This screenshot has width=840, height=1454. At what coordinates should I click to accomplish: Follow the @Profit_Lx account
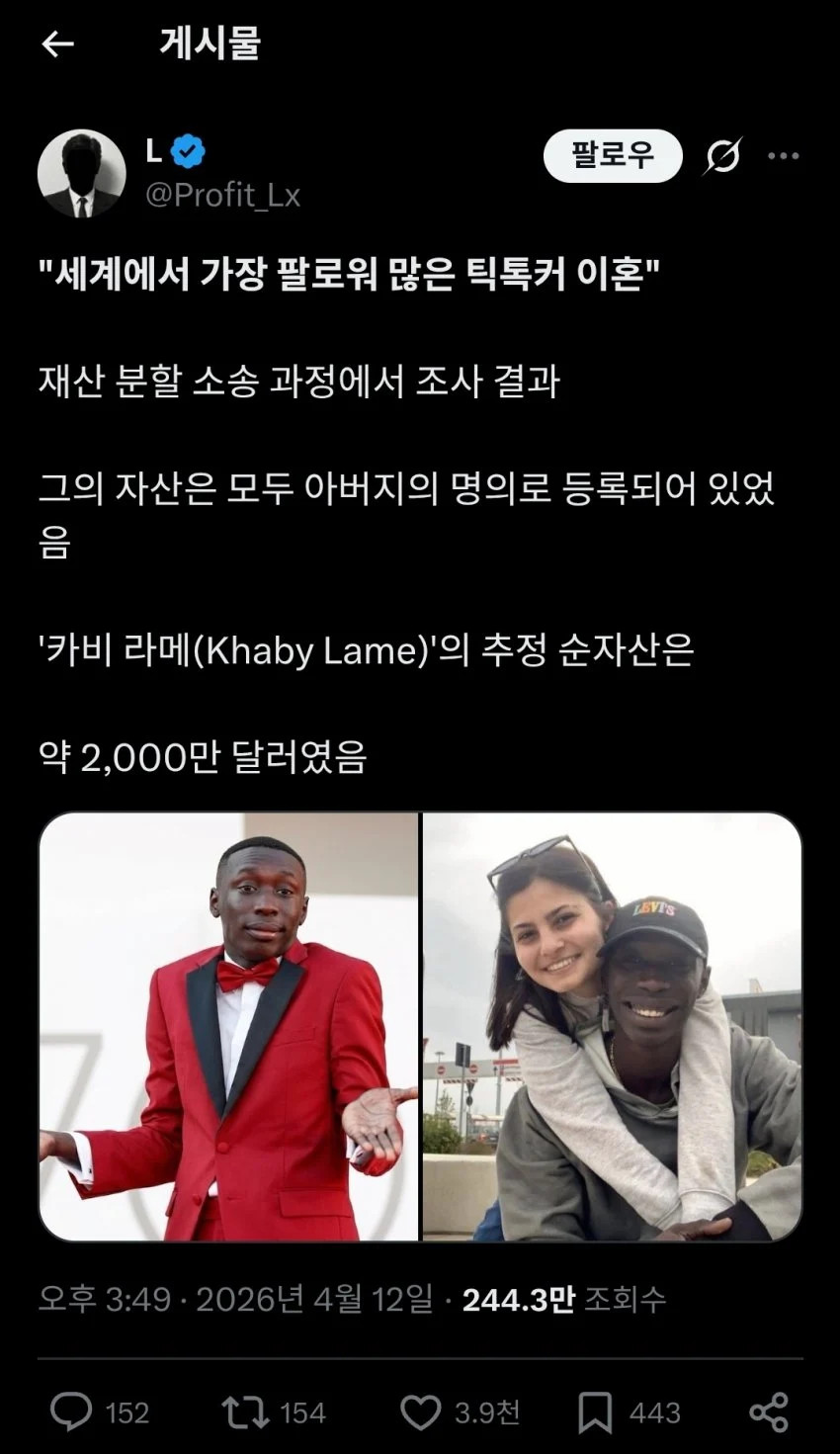(613, 156)
